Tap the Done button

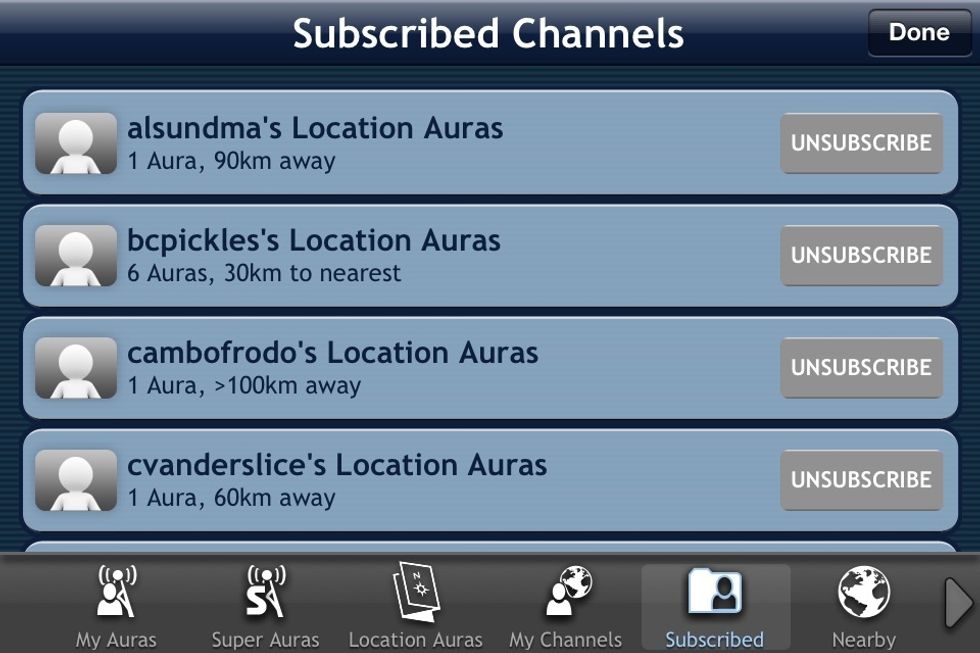[919, 33]
